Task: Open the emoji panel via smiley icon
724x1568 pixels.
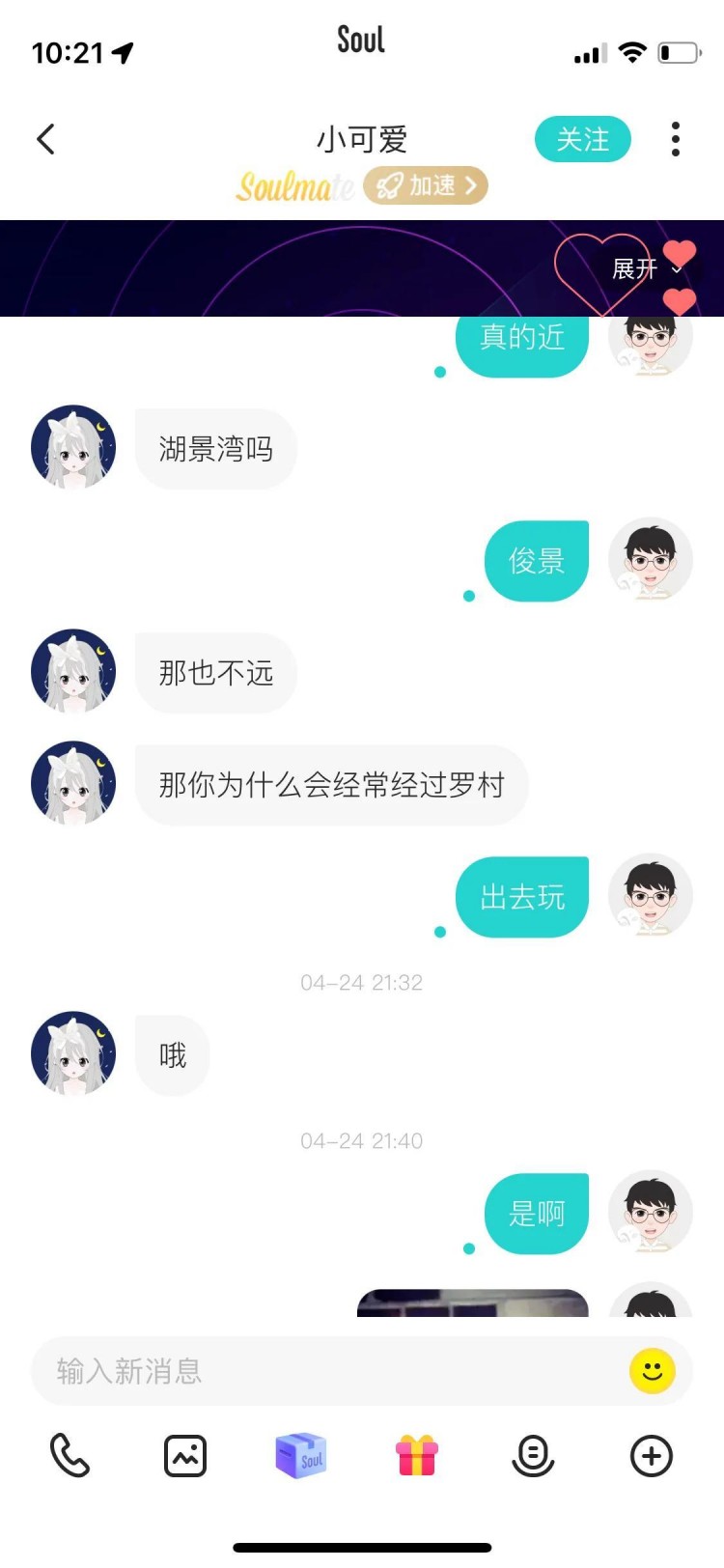Action: point(653,1370)
